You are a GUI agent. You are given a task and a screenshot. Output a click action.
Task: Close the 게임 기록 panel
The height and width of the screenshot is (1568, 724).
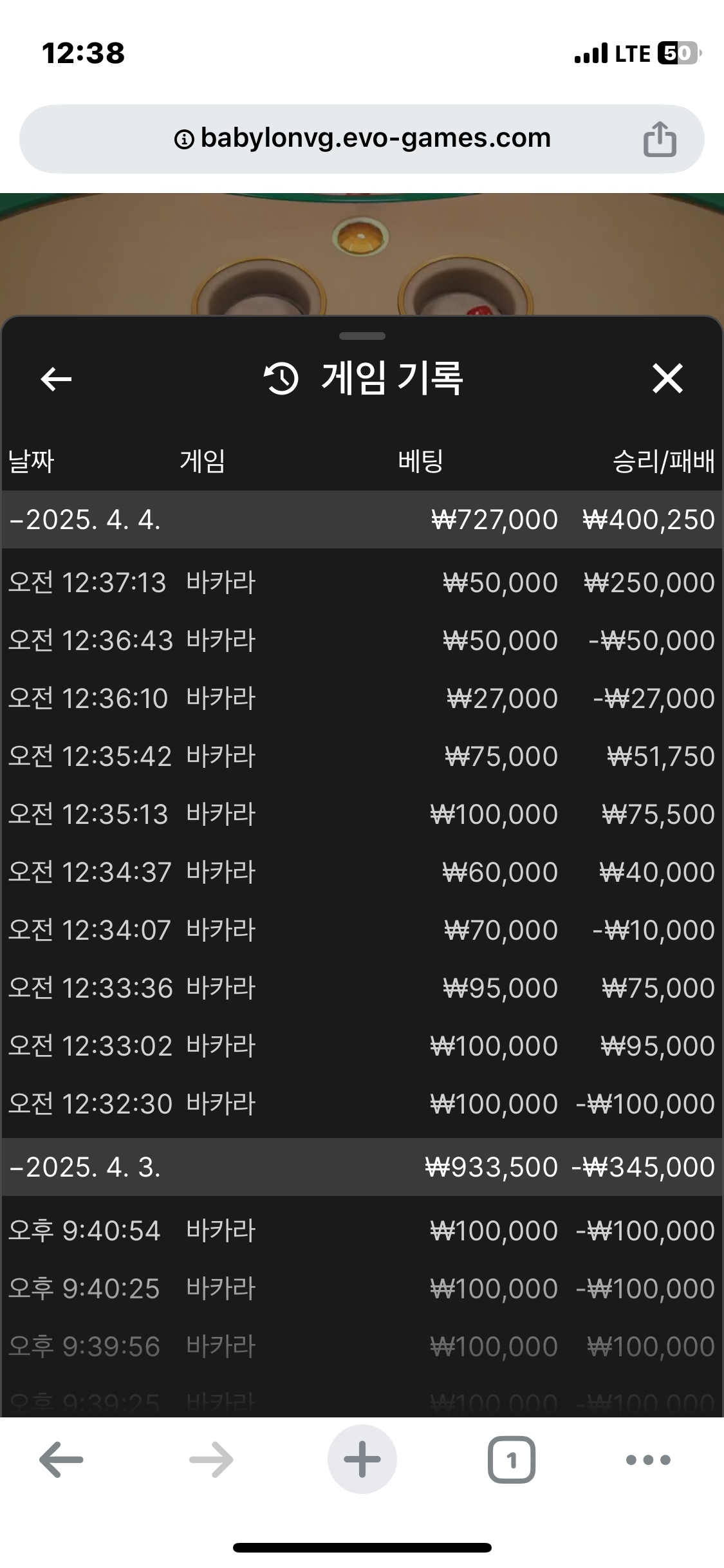(667, 378)
